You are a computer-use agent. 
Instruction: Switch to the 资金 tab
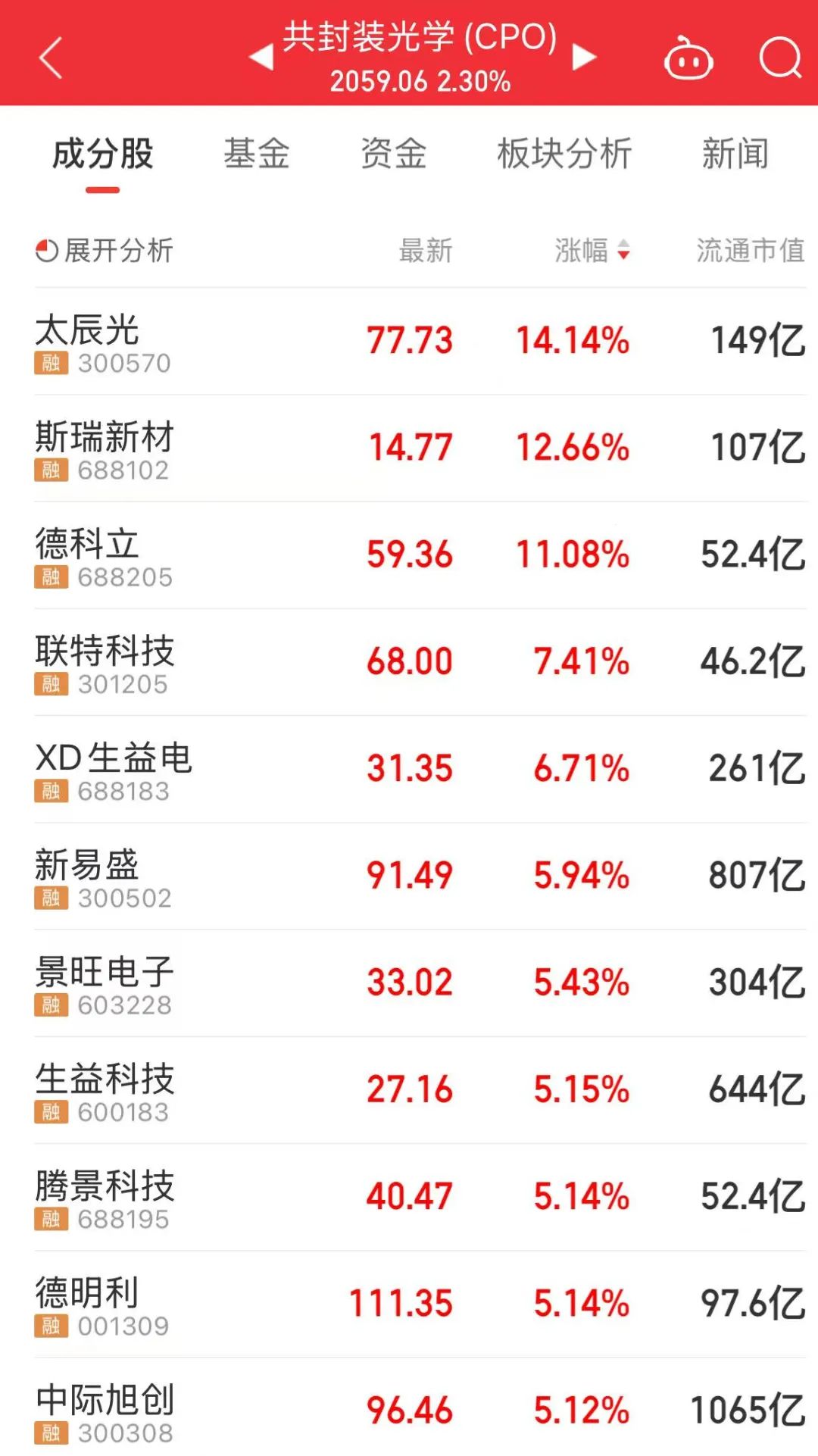pyautogui.click(x=393, y=154)
